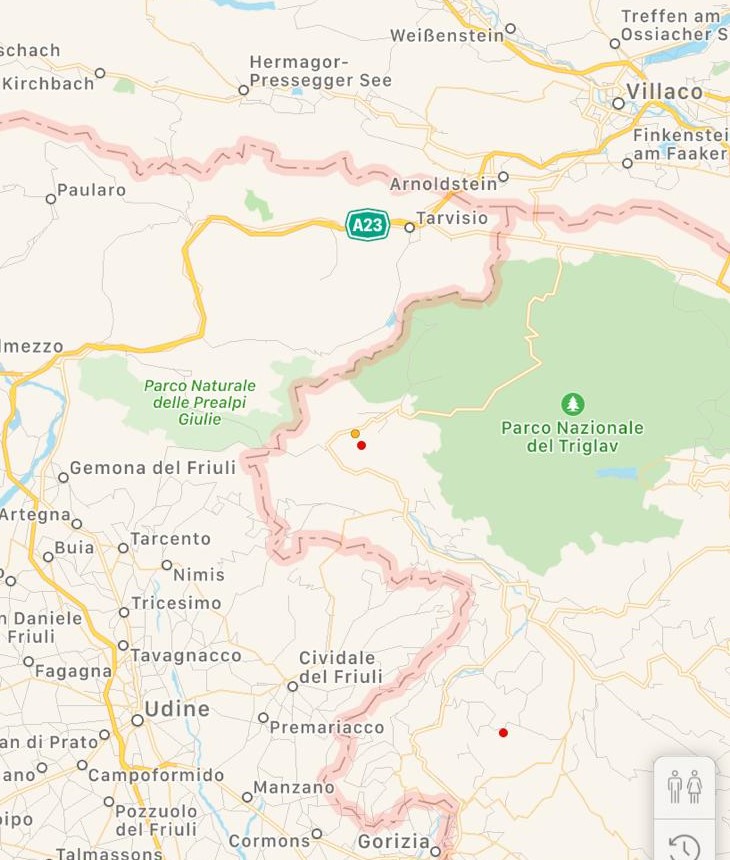
Task: Select the red dot marker northeast of Gorizia
Action: [503, 733]
